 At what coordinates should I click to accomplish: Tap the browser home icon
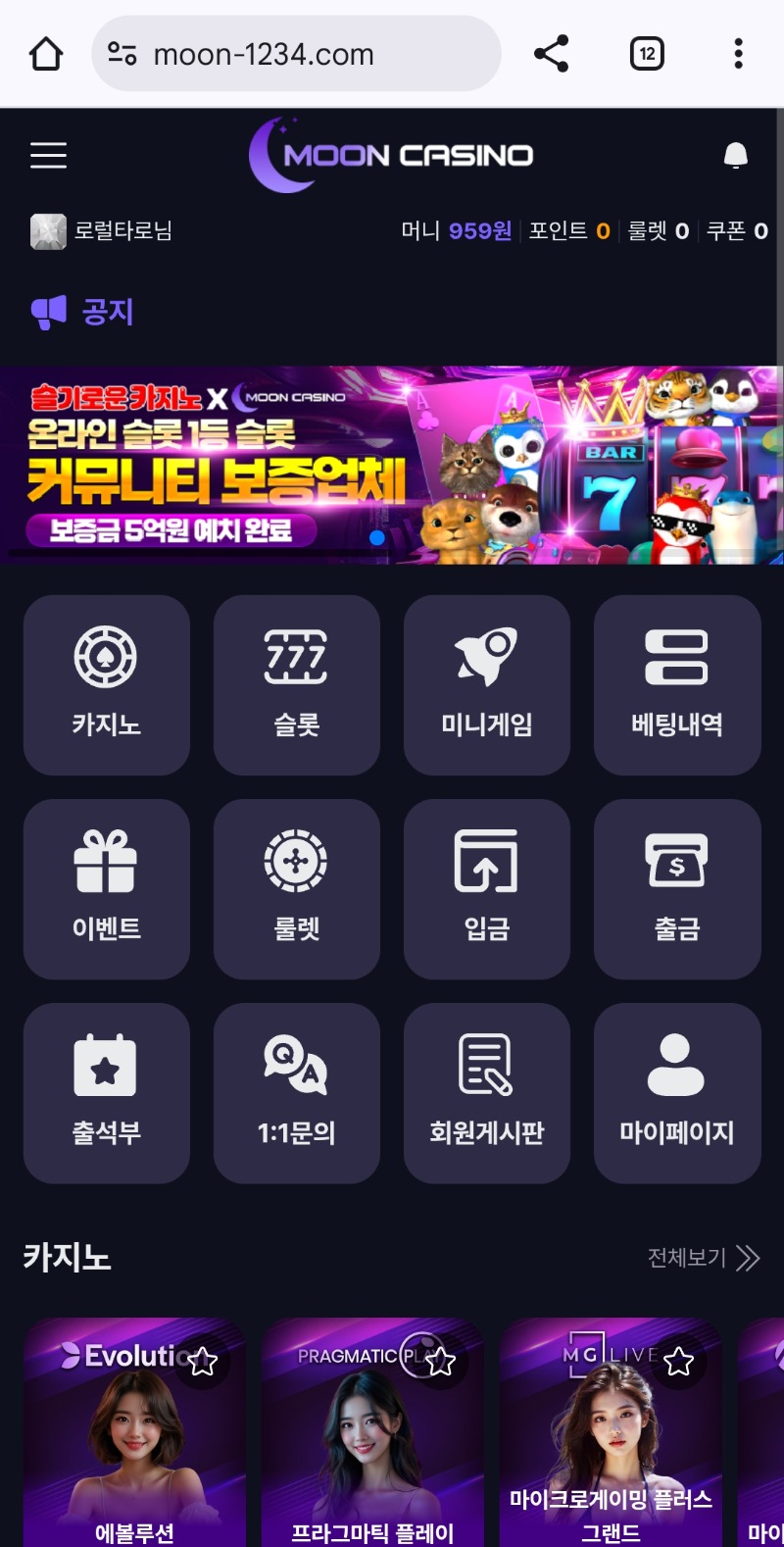click(46, 54)
